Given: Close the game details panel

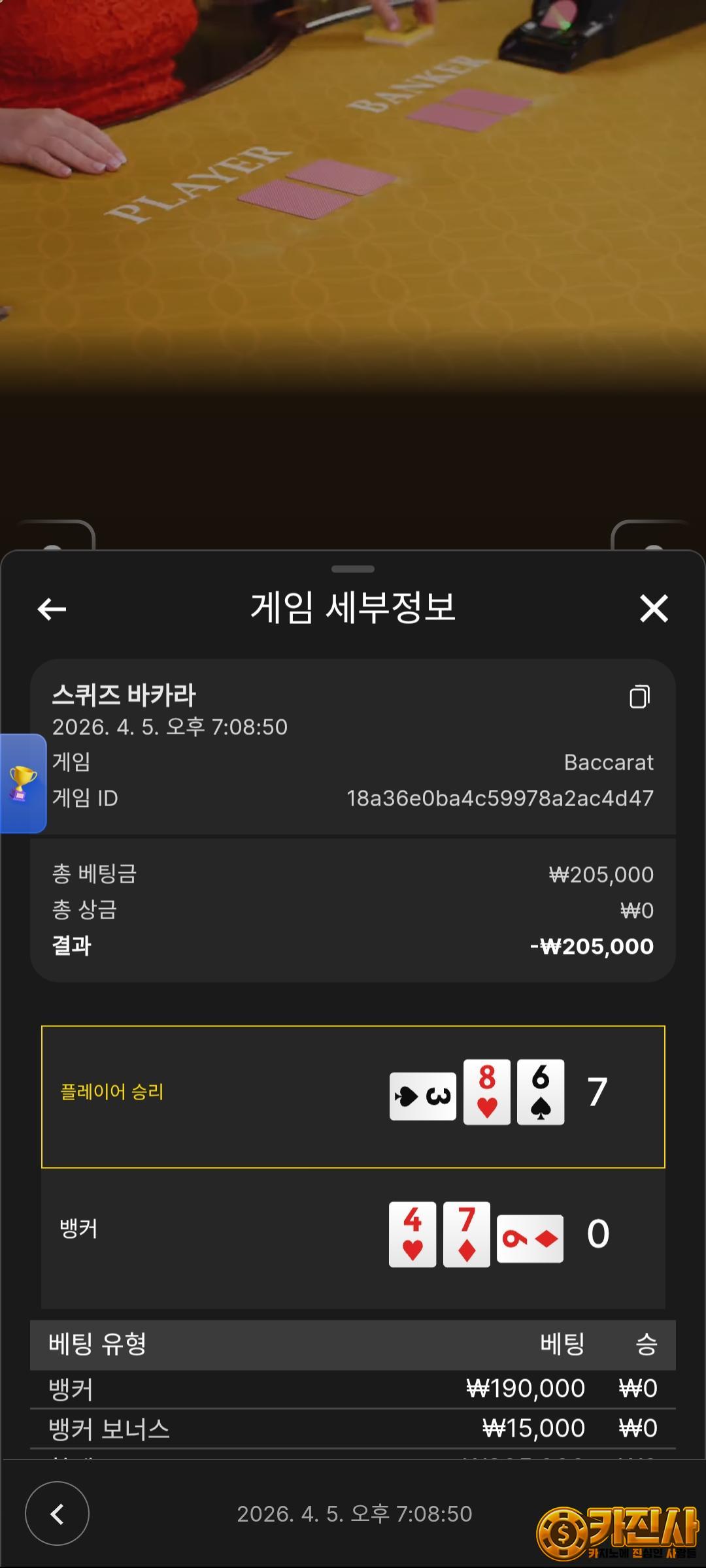Looking at the screenshot, I should (654, 609).
